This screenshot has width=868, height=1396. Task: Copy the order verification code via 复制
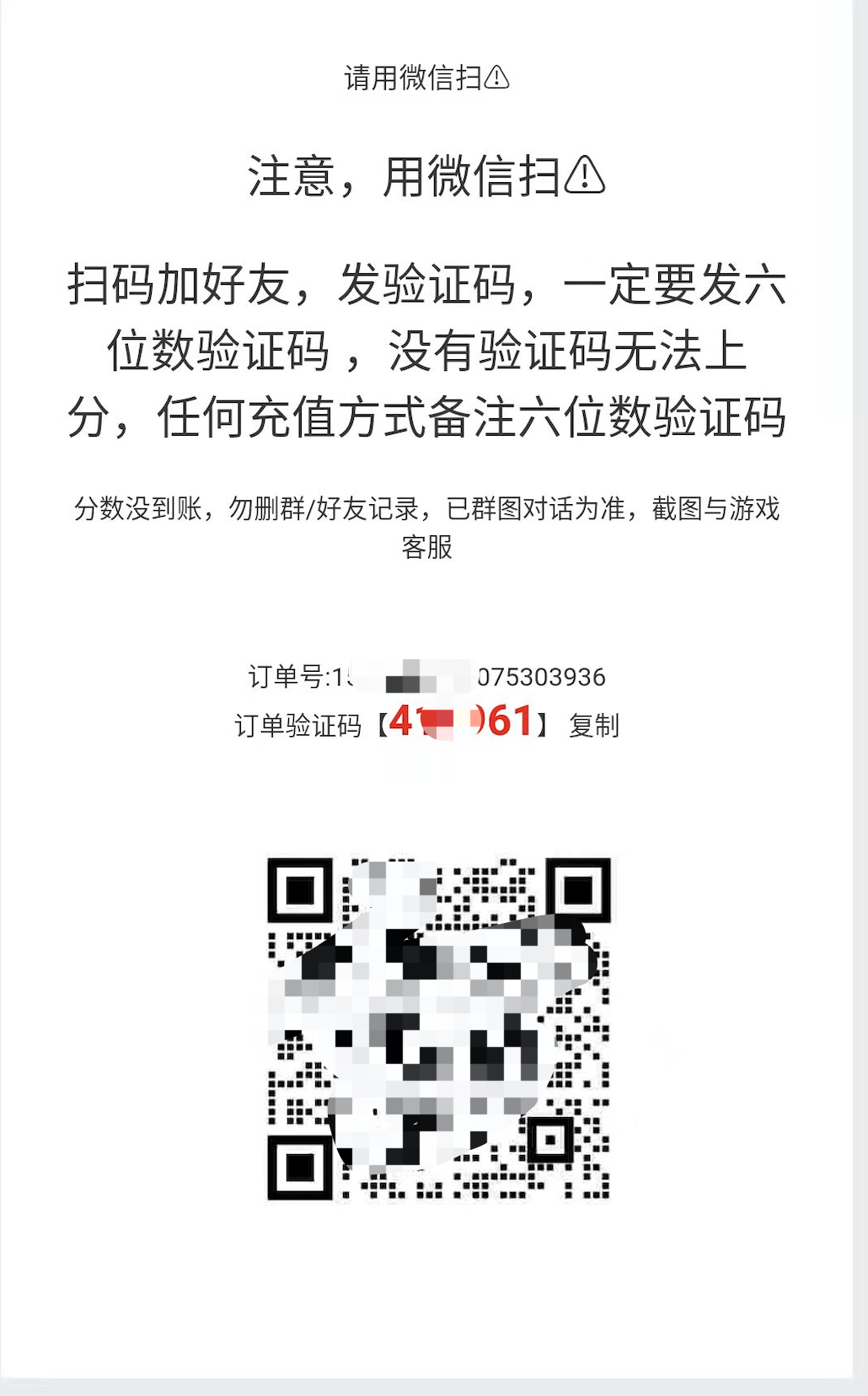pyautogui.click(x=593, y=725)
